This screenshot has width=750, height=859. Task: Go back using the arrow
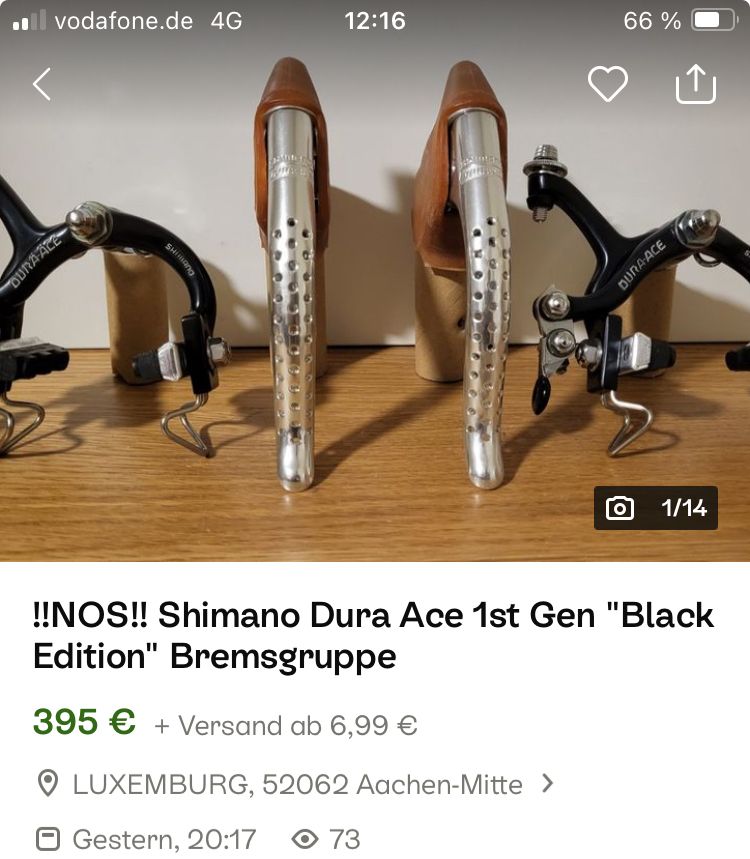(42, 85)
